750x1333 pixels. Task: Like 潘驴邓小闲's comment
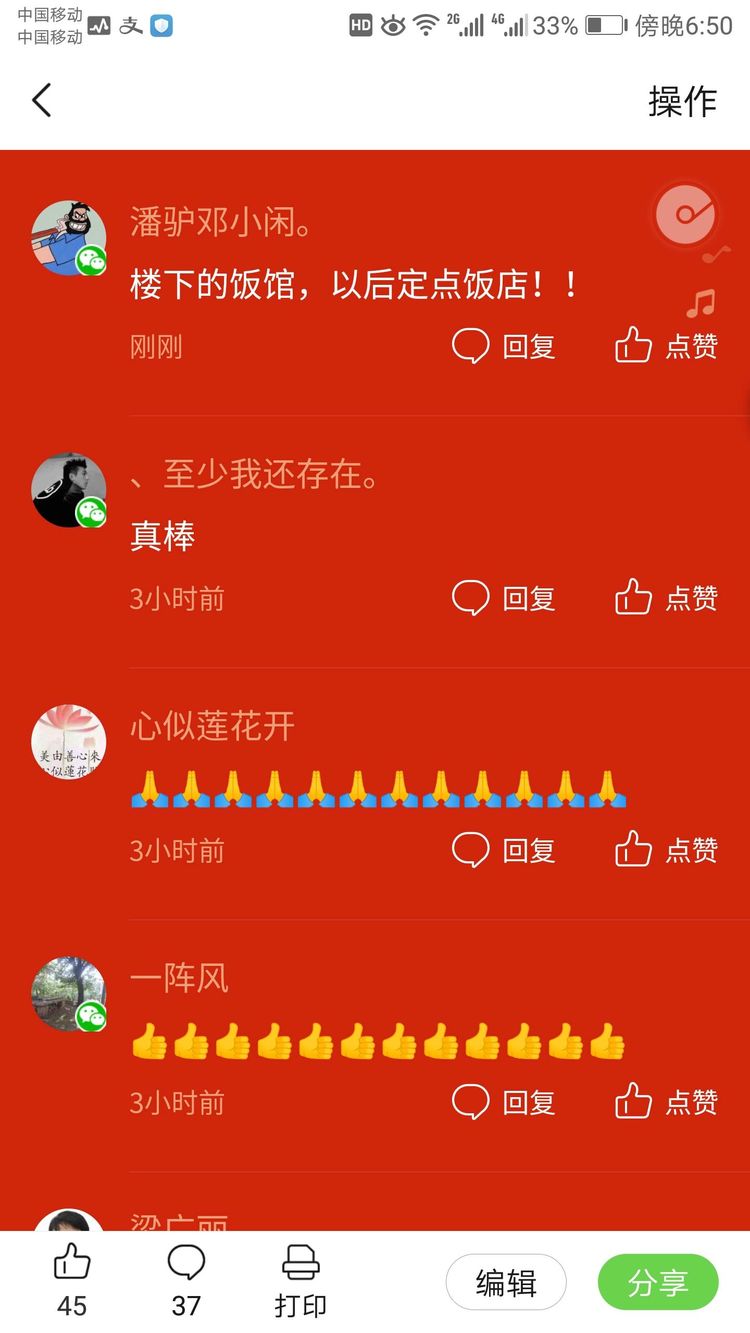point(666,346)
